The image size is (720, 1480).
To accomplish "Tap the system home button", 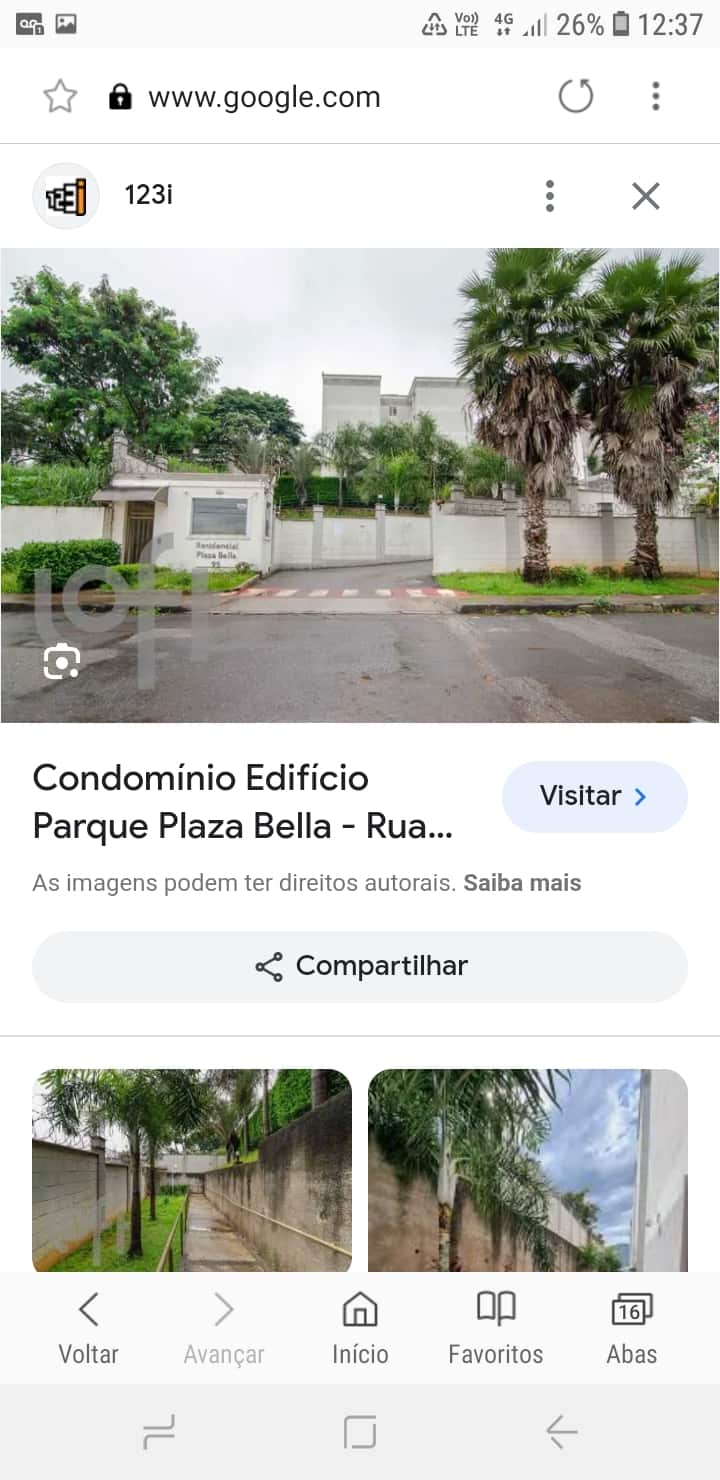I will pyautogui.click(x=360, y=1432).
